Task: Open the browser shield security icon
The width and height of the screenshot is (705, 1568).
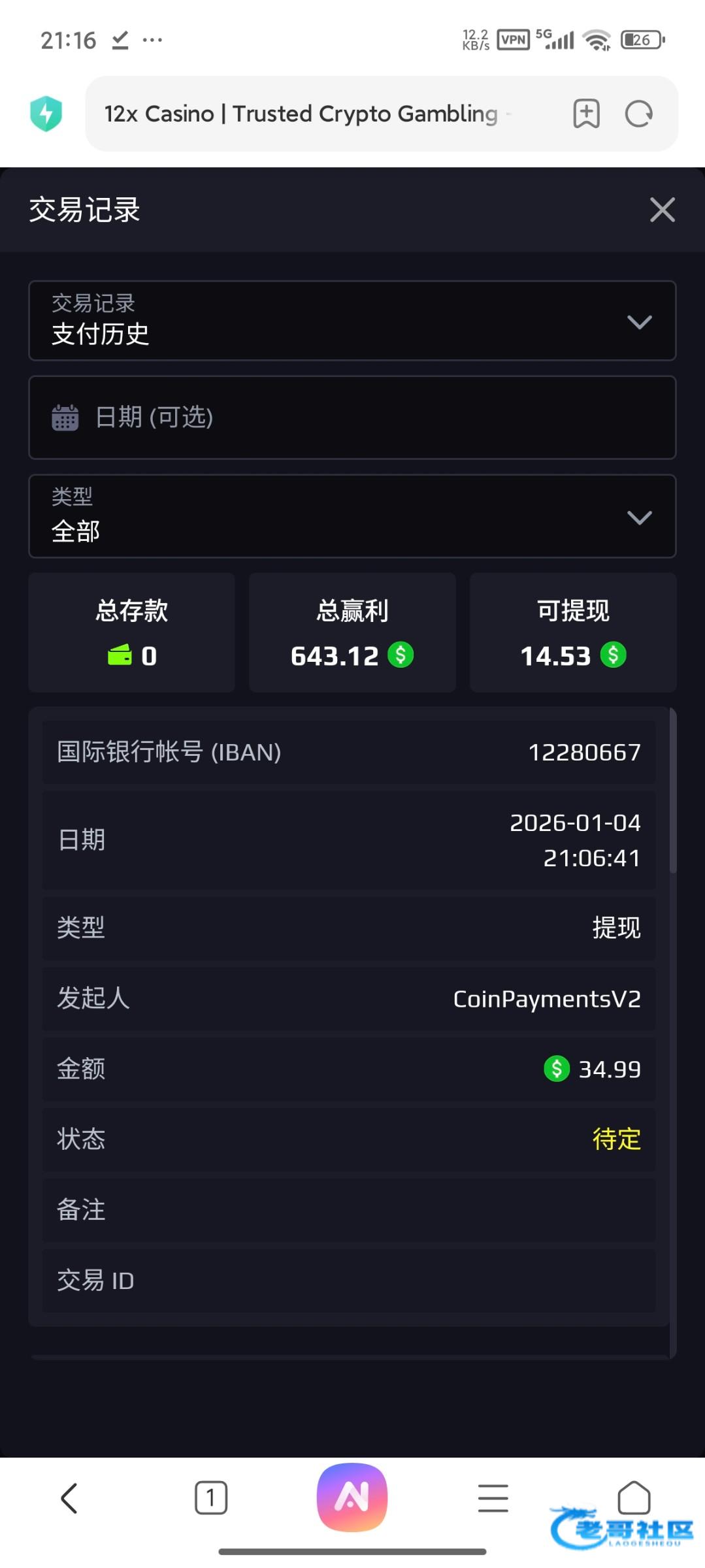Action: [x=46, y=114]
